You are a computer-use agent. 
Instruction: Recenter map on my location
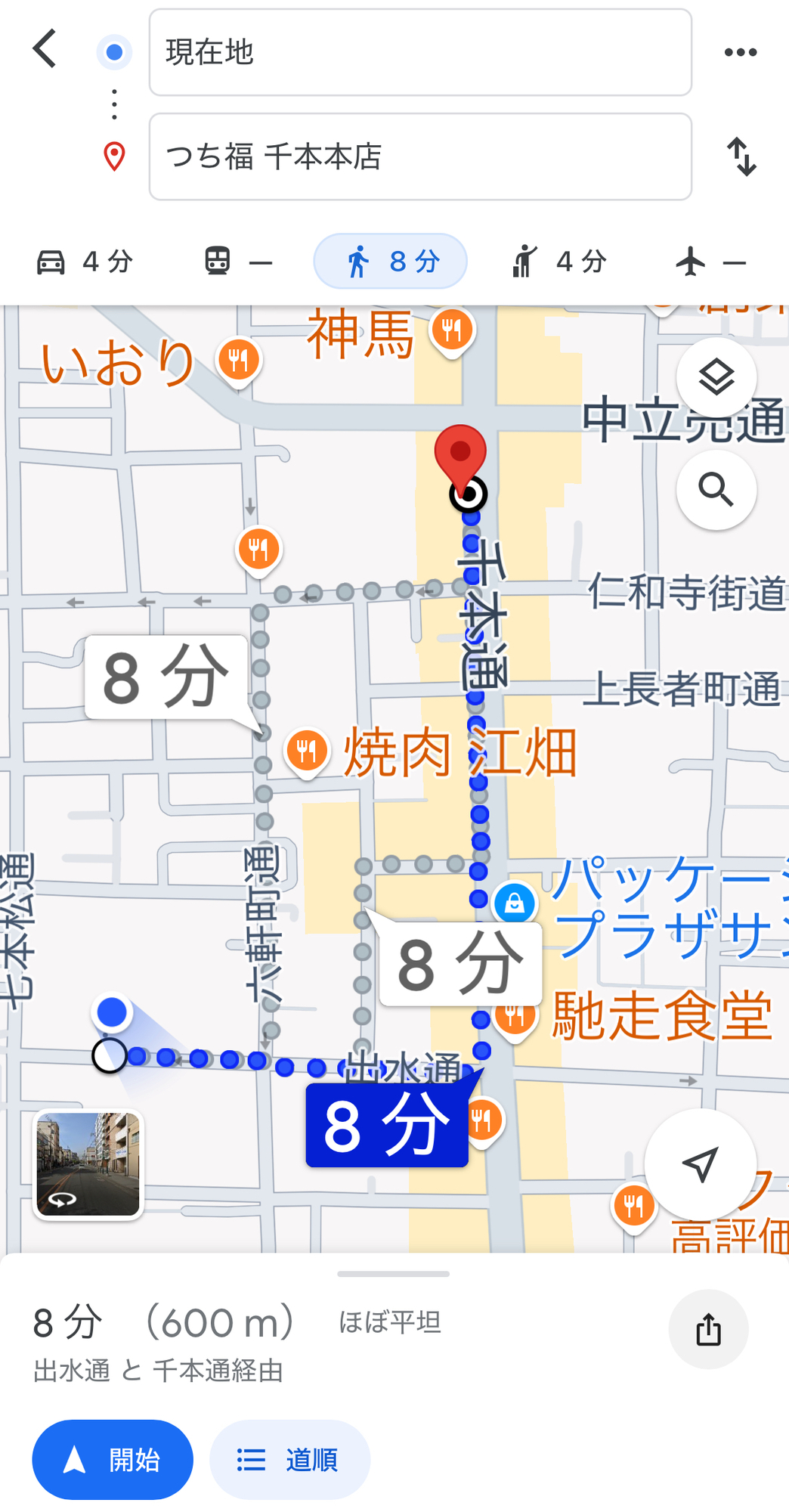coord(700,1164)
